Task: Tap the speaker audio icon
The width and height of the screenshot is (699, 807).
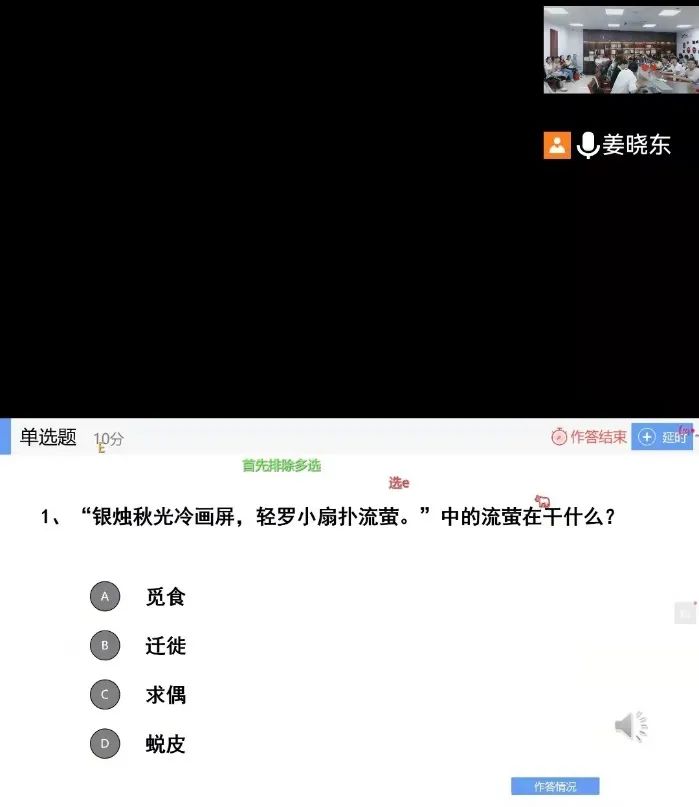Action: click(x=631, y=727)
